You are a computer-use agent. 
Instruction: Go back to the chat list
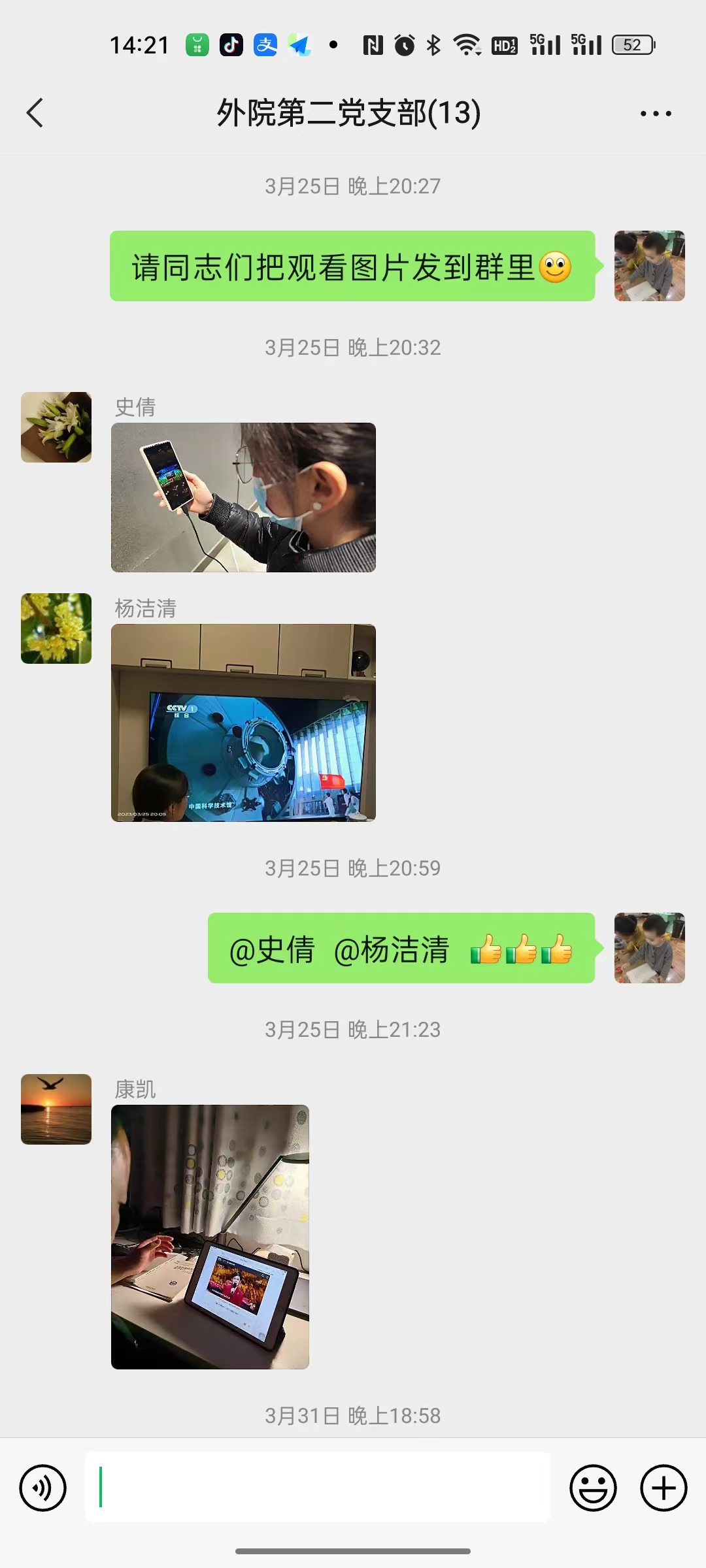[x=35, y=113]
